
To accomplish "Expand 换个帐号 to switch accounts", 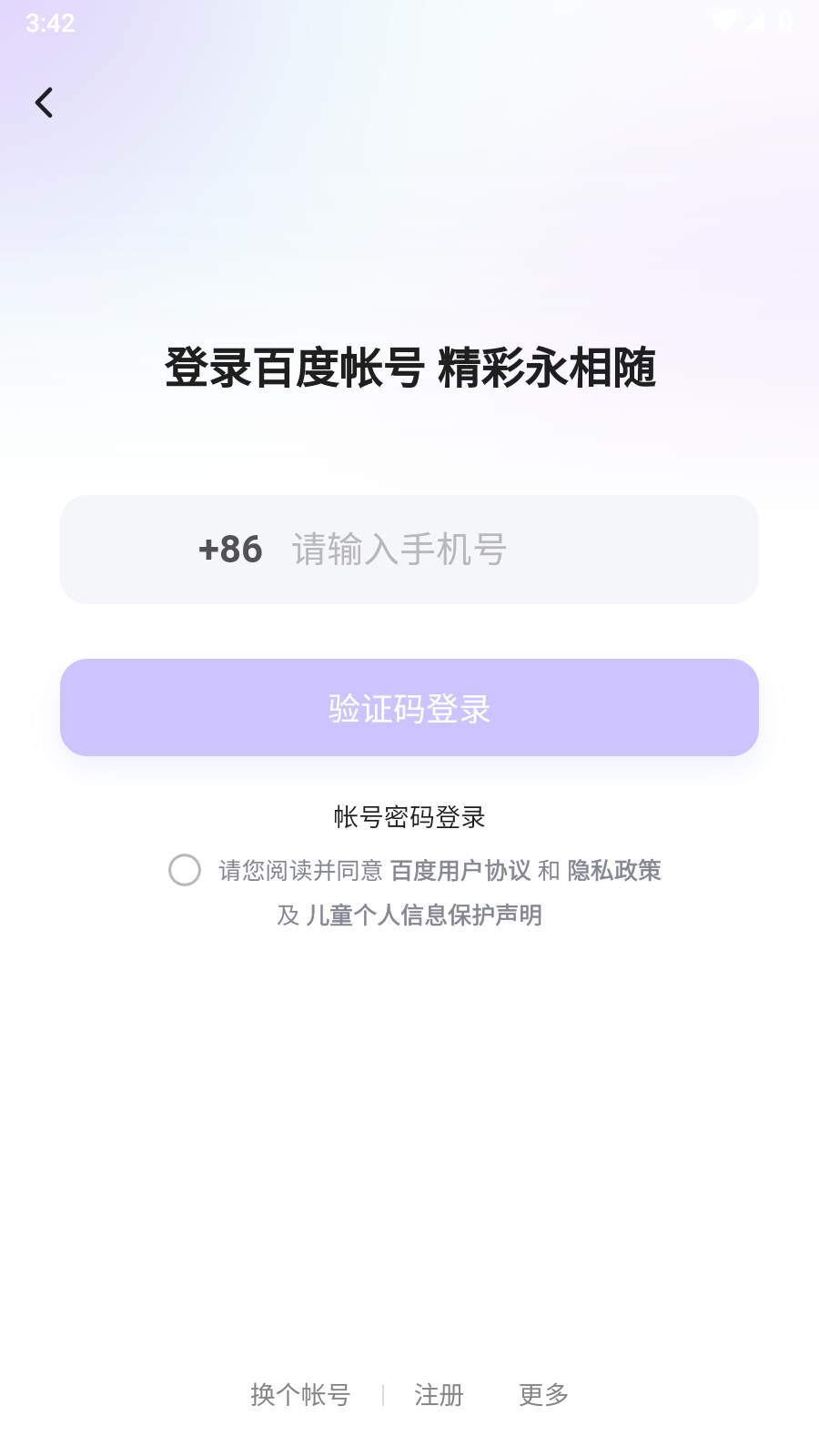I will pos(300,1395).
